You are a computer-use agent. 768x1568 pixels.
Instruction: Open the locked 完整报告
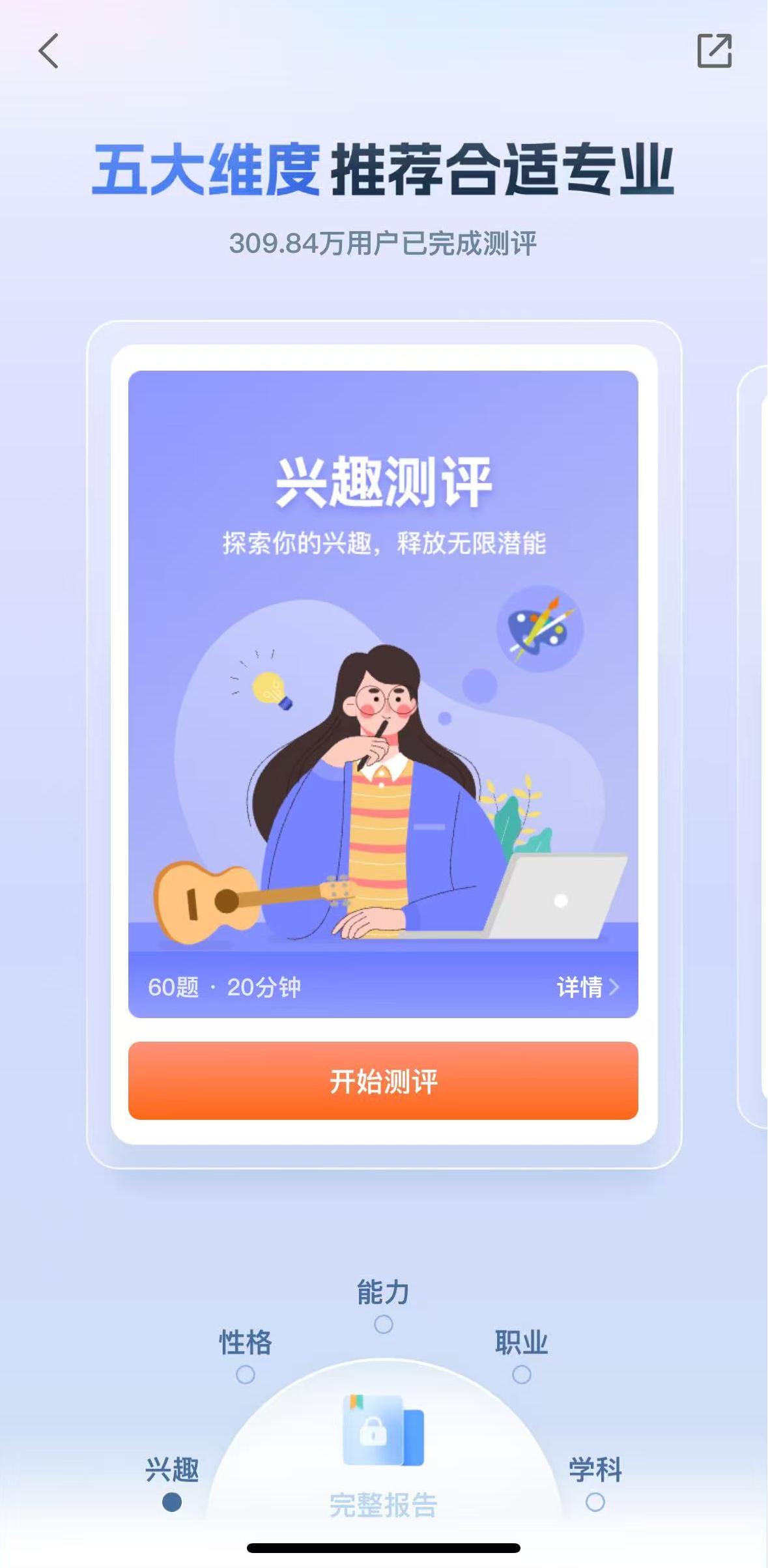(383, 1454)
